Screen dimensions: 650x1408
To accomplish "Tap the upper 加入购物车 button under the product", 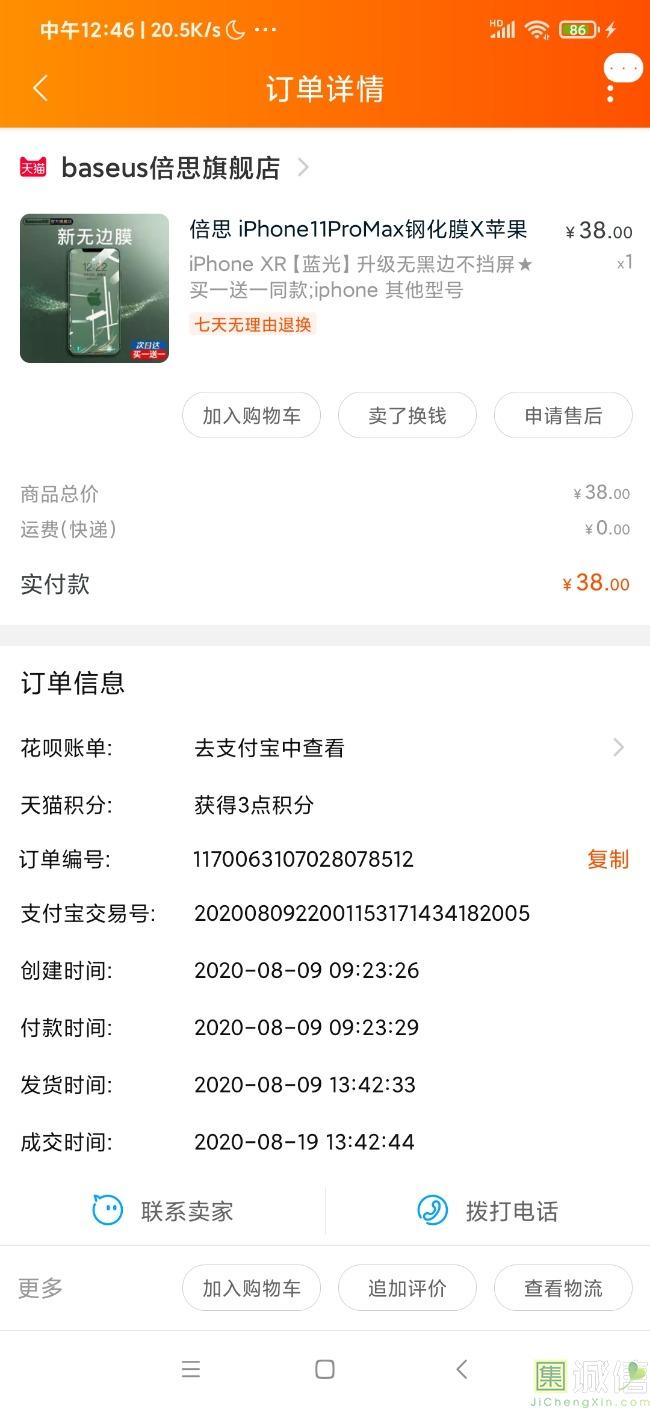I will pos(251,415).
